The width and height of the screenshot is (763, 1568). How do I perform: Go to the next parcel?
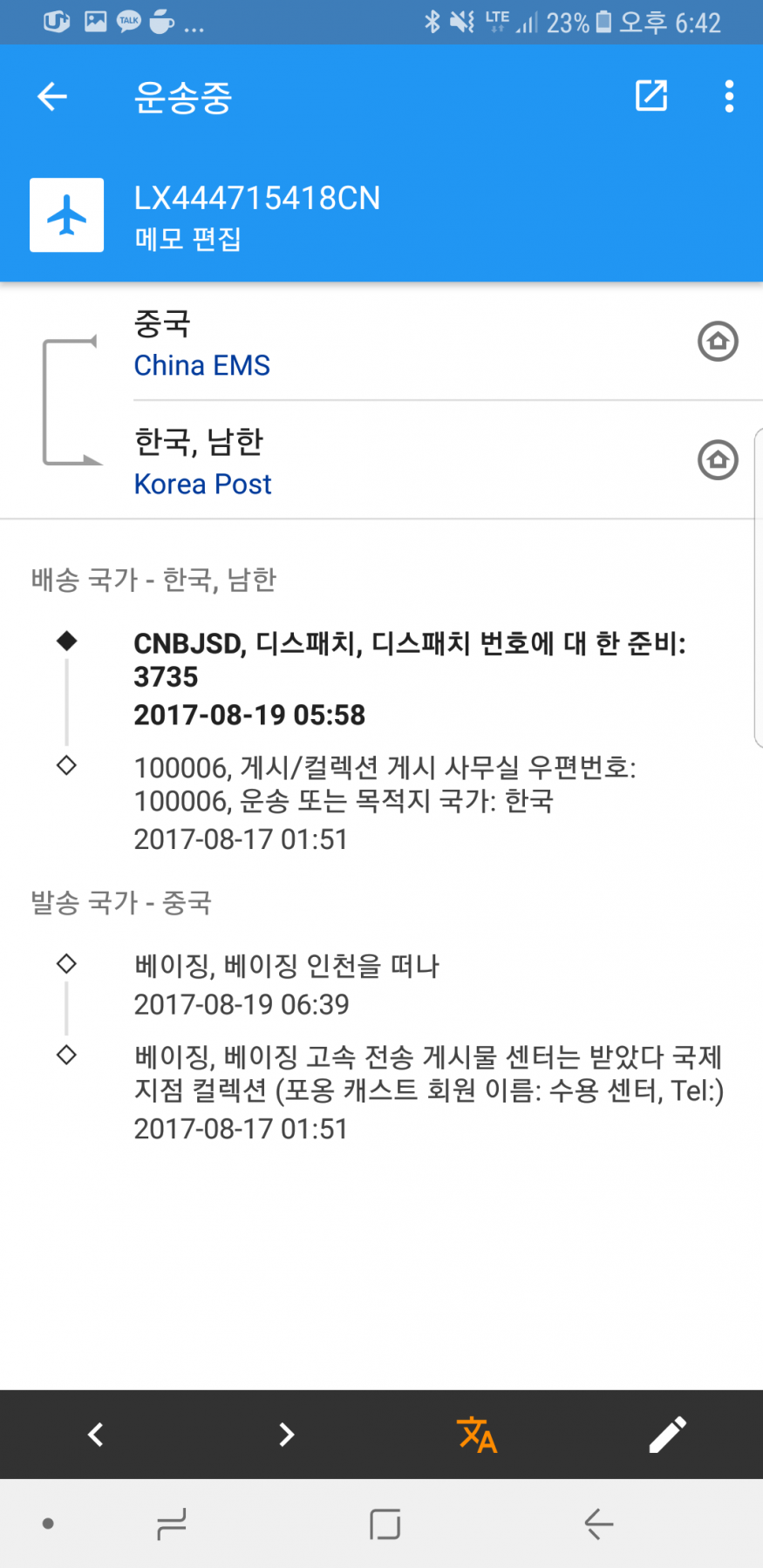coord(286,1434)
